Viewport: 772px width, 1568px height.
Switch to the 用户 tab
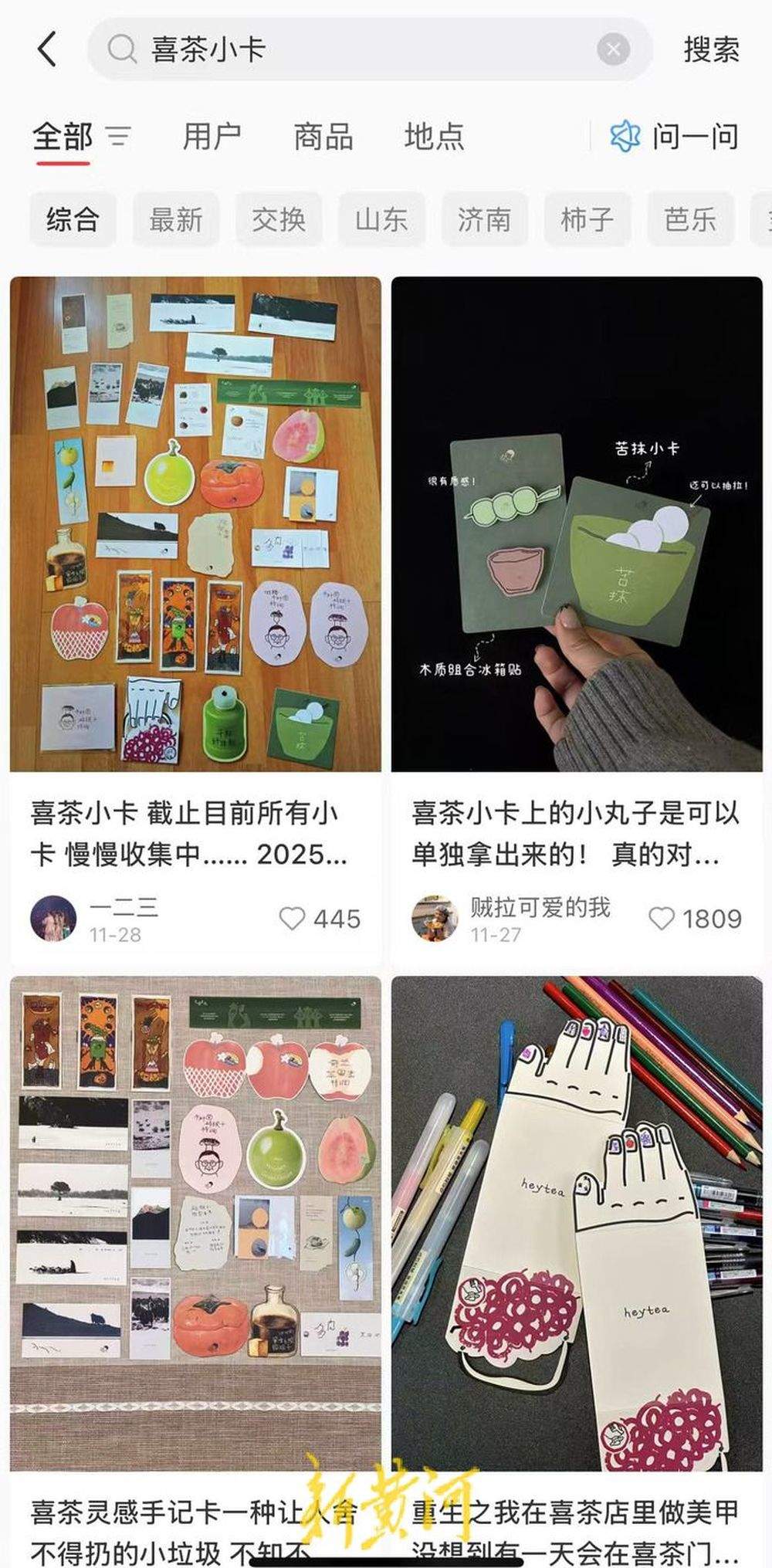[212, 136]
